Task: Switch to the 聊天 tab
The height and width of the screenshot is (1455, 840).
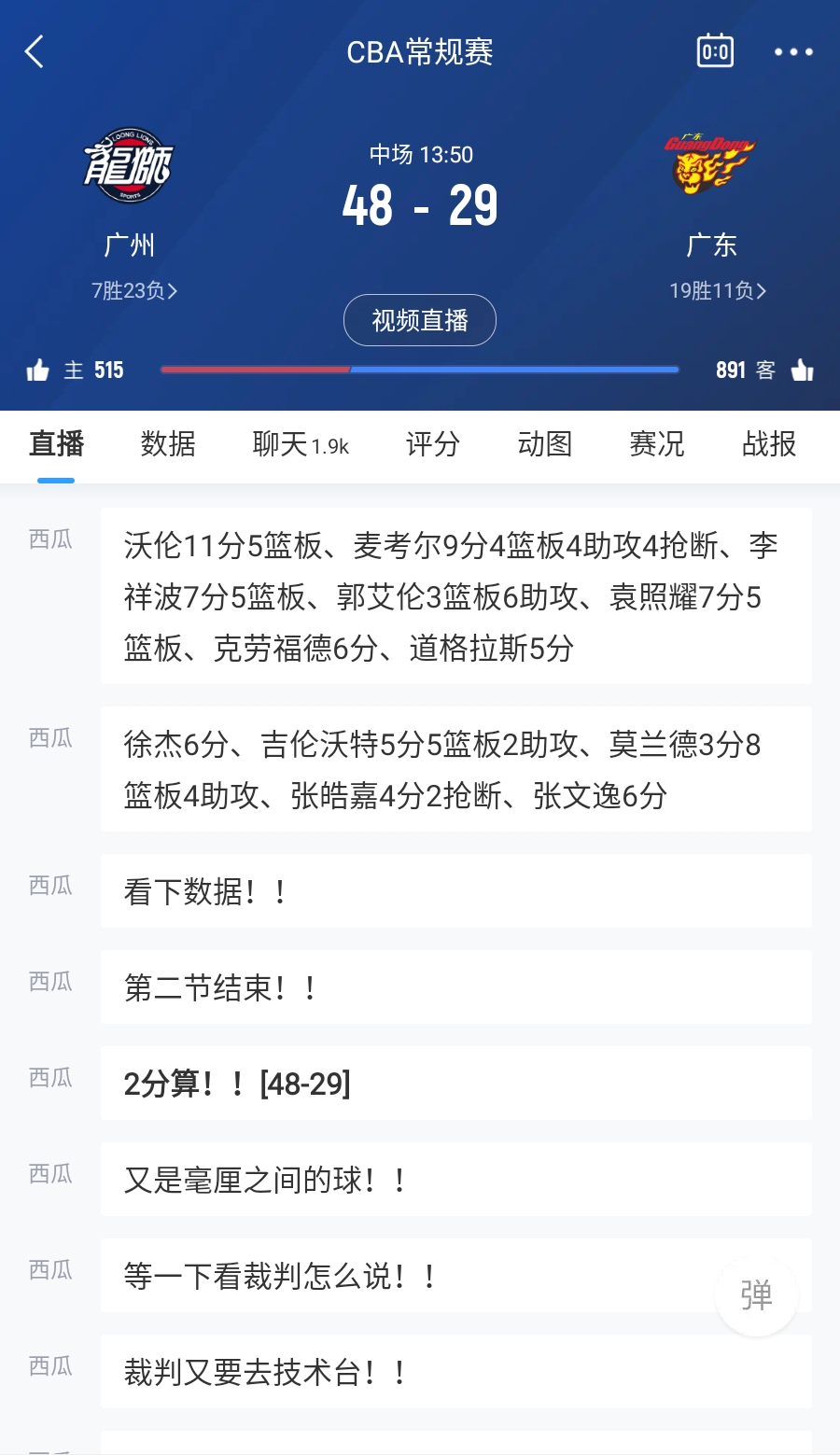Action: pos(300,444)
